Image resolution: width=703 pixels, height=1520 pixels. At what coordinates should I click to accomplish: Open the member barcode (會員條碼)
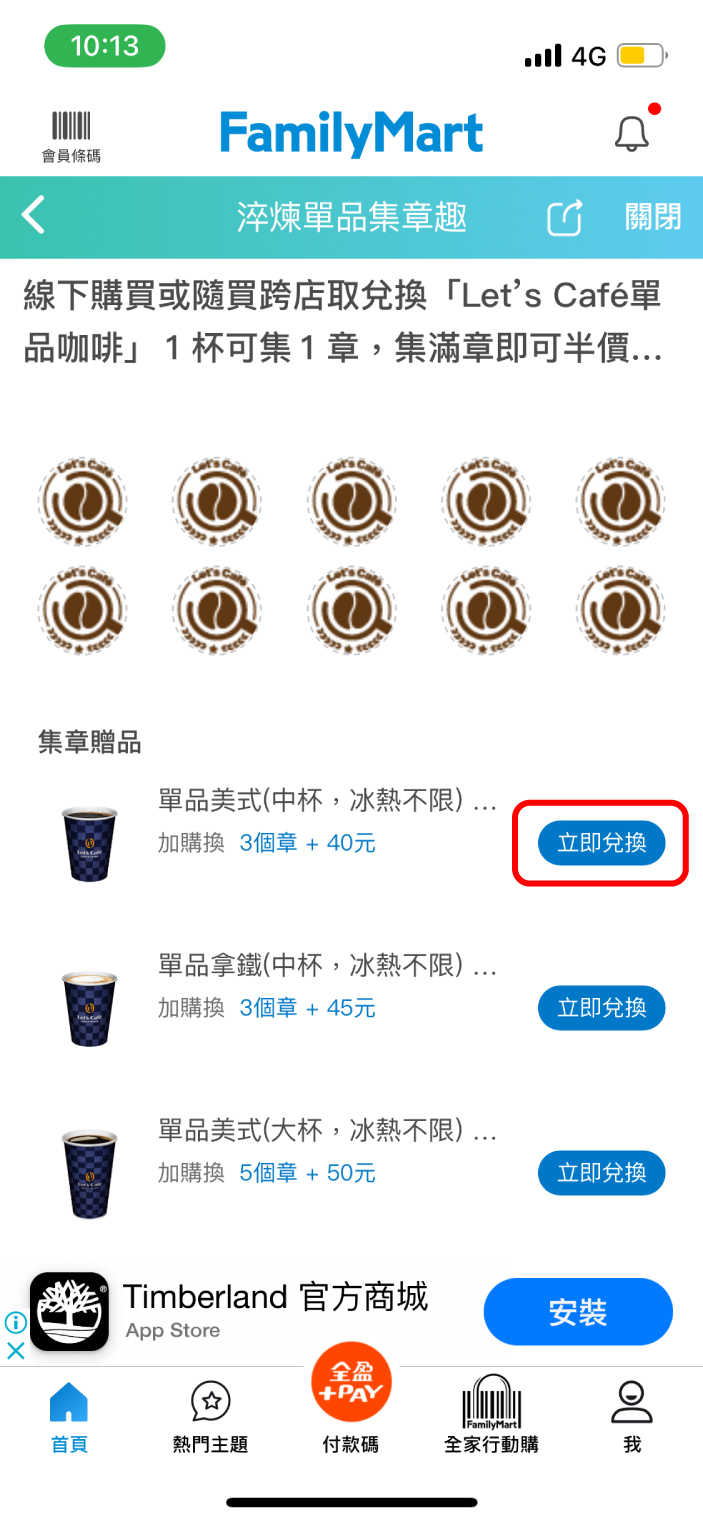click(71, 136)
